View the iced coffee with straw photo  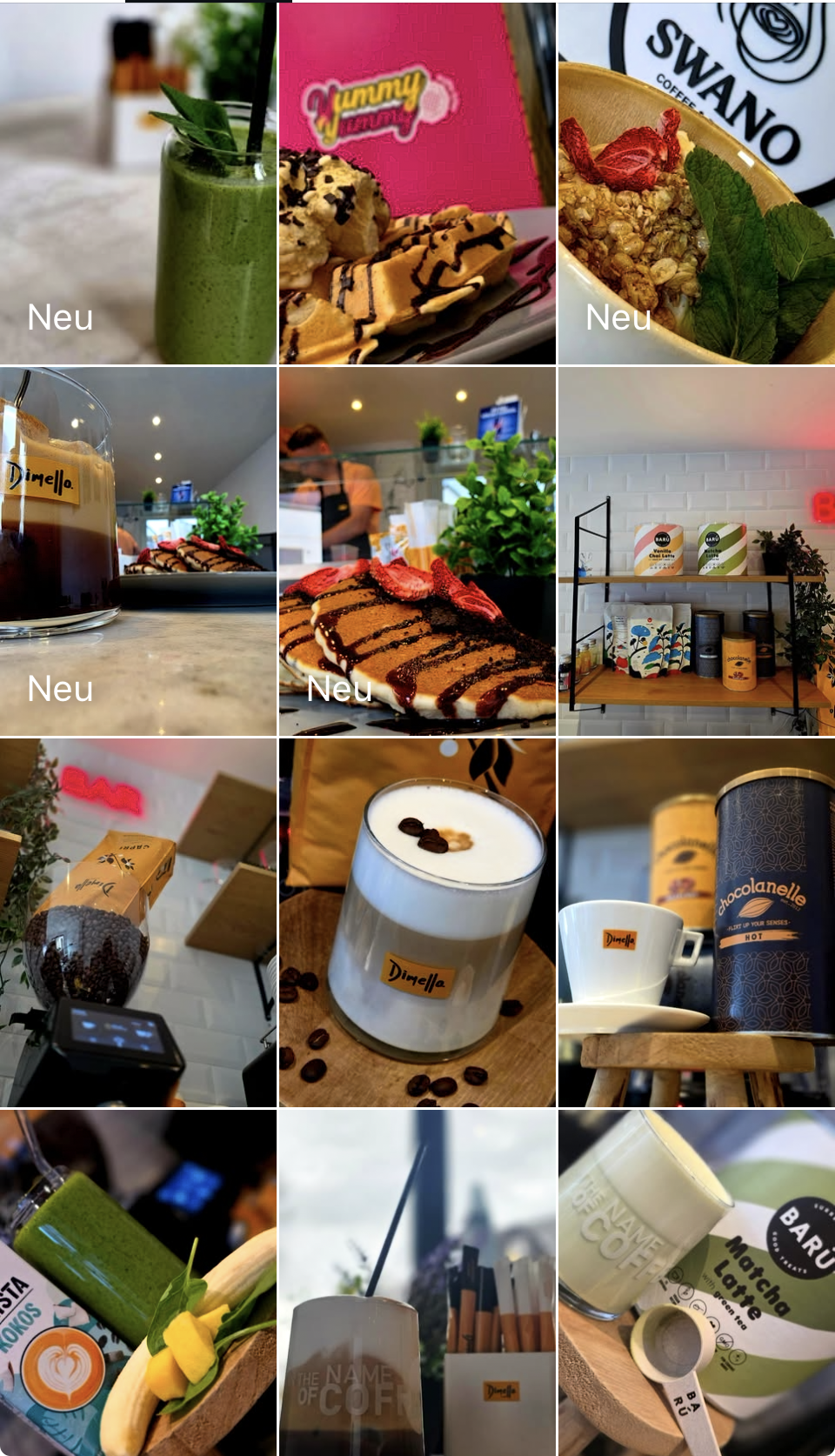click(x=417, y=1283)
